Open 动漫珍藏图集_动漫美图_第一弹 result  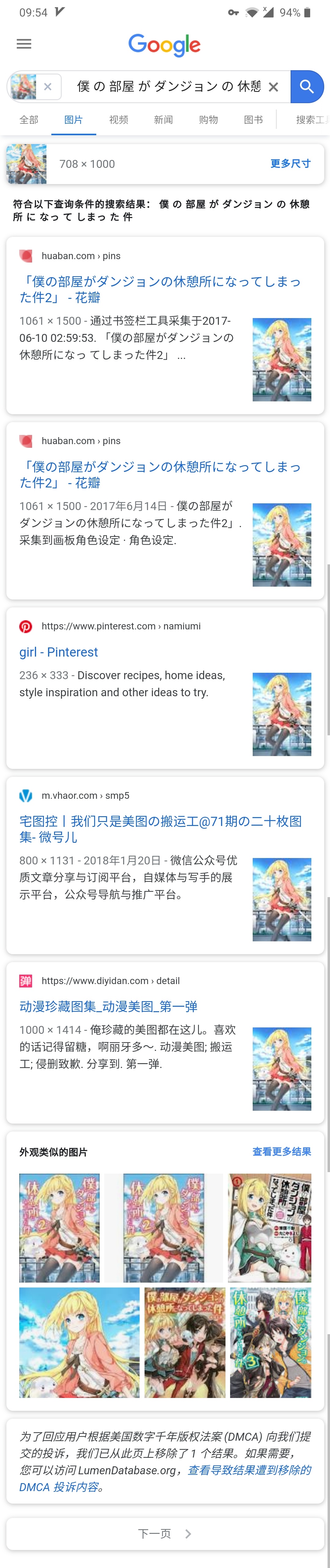point(108,1006)
